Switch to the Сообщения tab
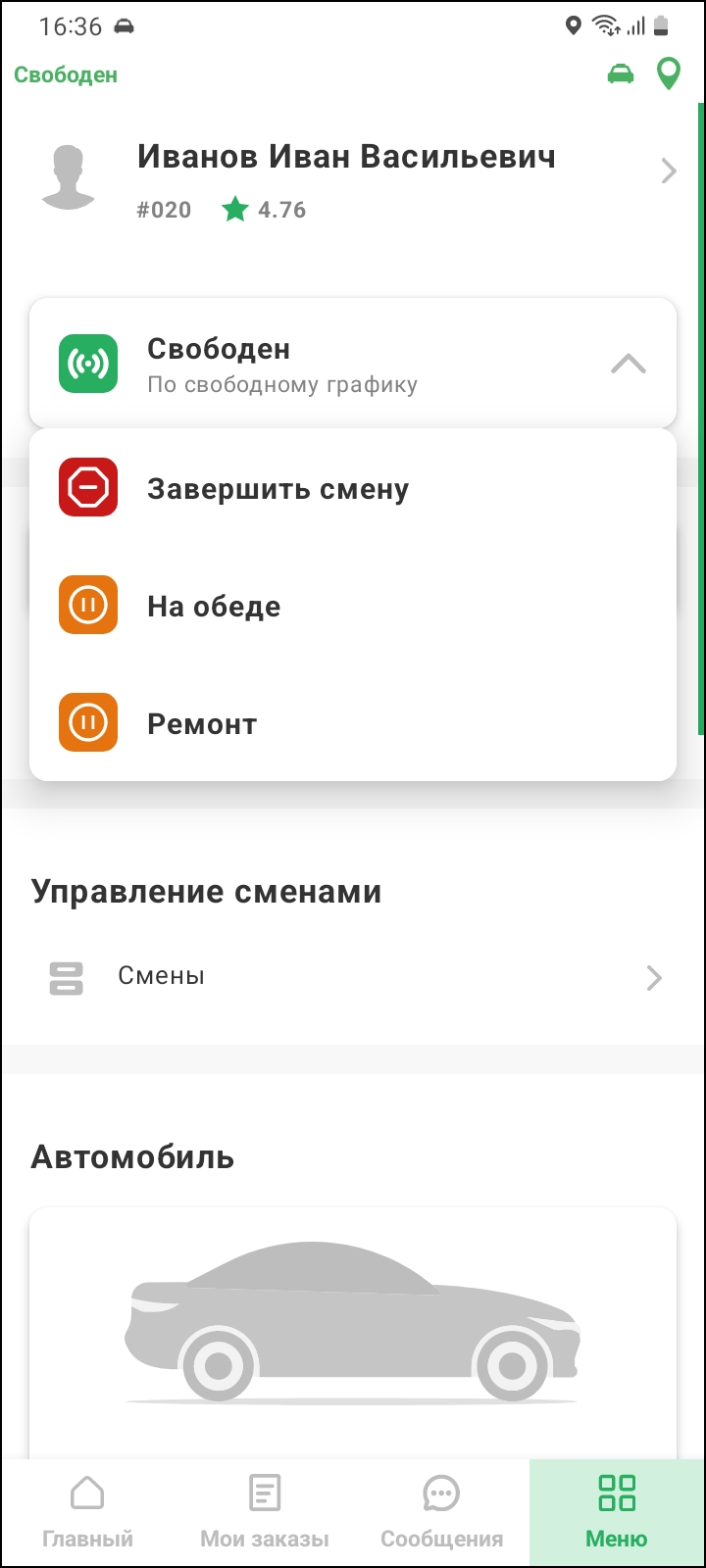The width and height of the screenshot is (706, 1568). (x=441, y=1513)
